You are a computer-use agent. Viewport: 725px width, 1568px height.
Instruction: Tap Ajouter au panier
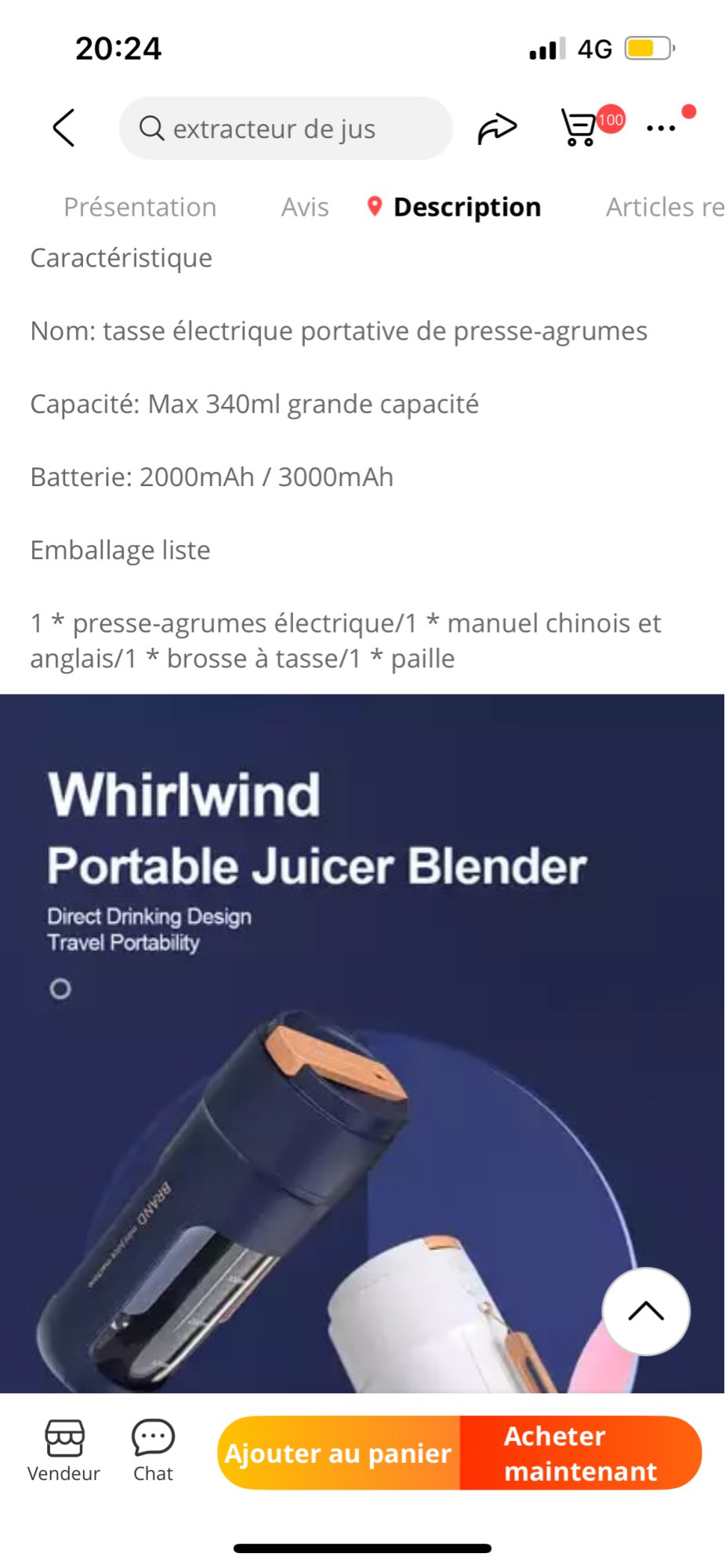339,1453
